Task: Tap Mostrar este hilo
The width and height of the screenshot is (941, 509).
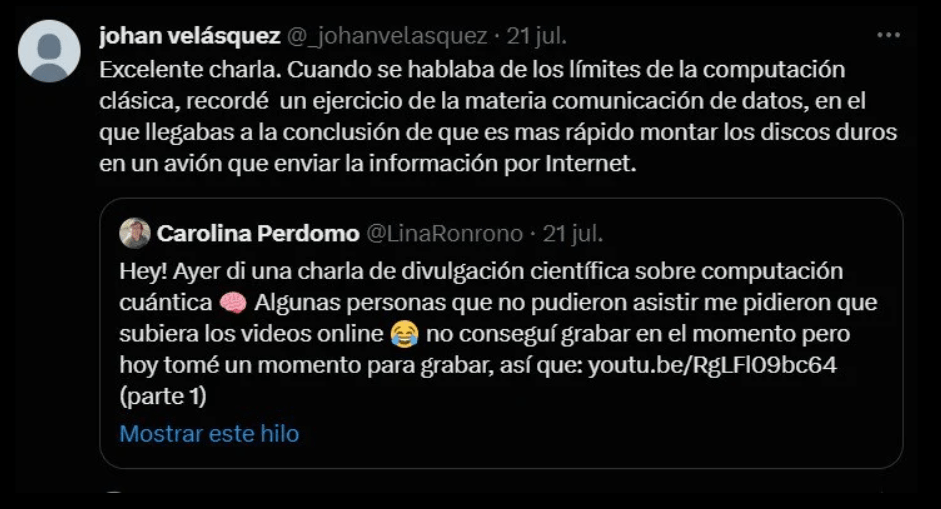Action: point(209,434)
